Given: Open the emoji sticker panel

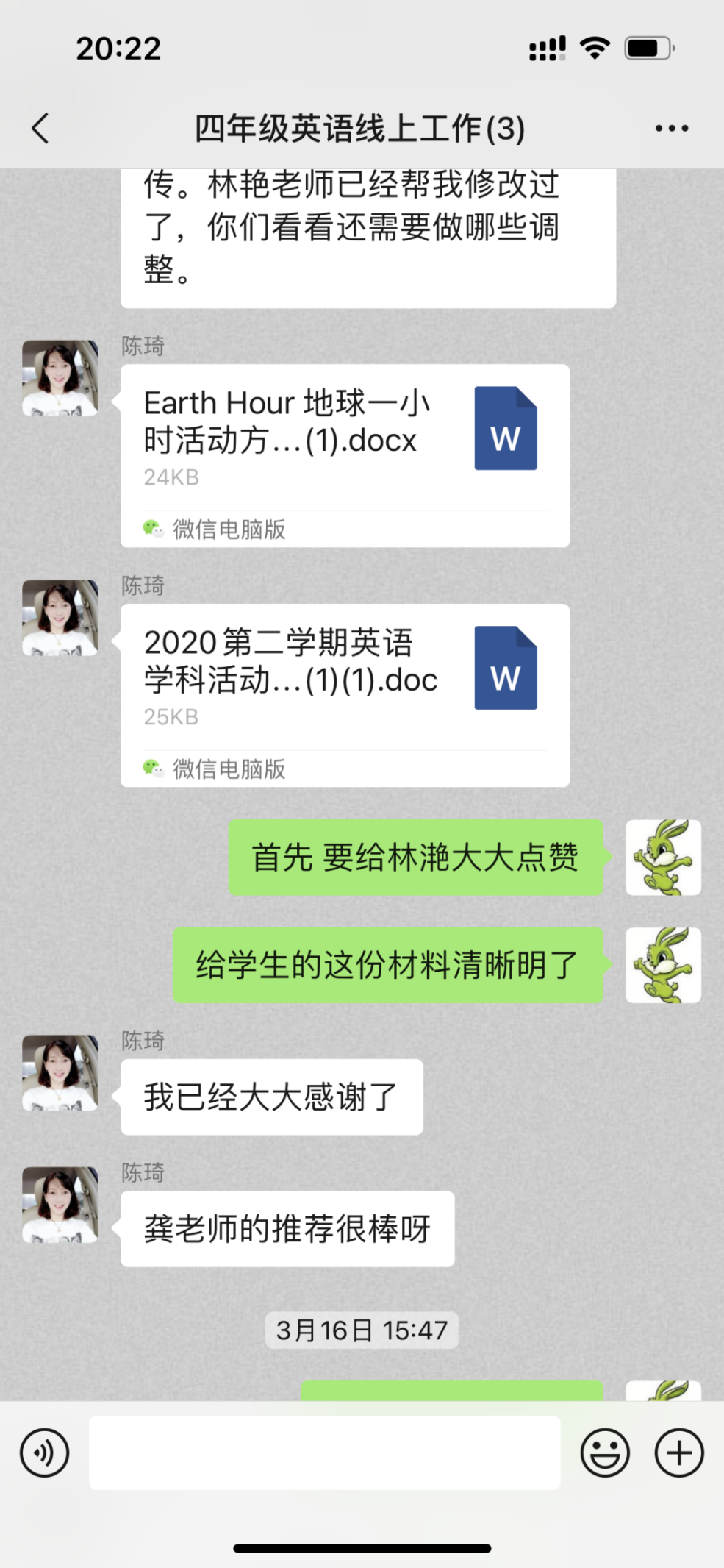Looking at the screenshot, I should pyautogui.click(x=604, y=1453).
